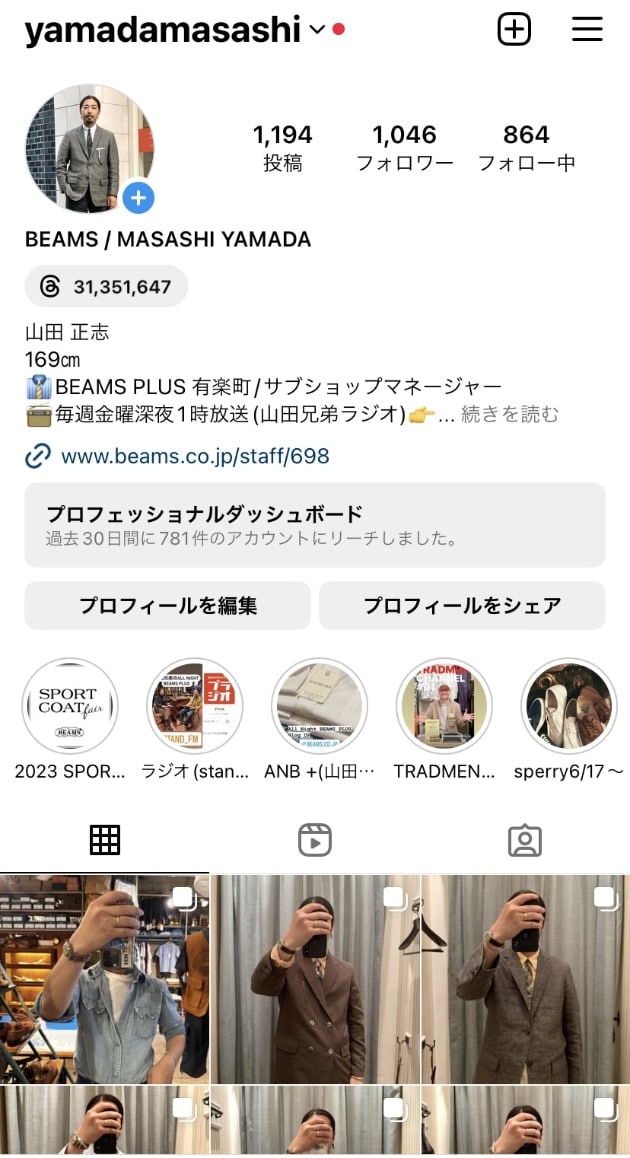Open the hamburger menu
The image size is (630, 1158).
(587, 29)
